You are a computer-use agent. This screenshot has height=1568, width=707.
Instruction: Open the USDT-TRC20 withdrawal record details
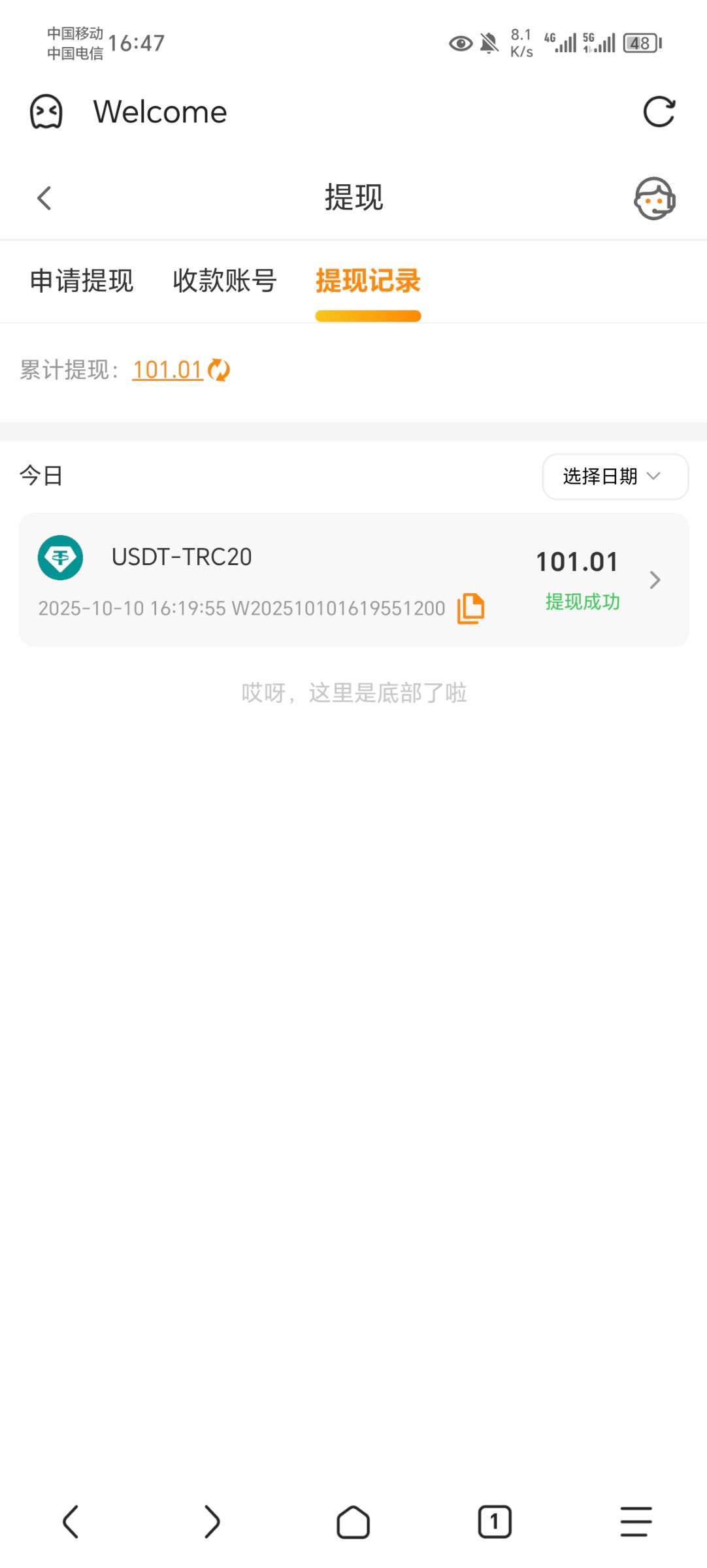click(x=655, y=580)
